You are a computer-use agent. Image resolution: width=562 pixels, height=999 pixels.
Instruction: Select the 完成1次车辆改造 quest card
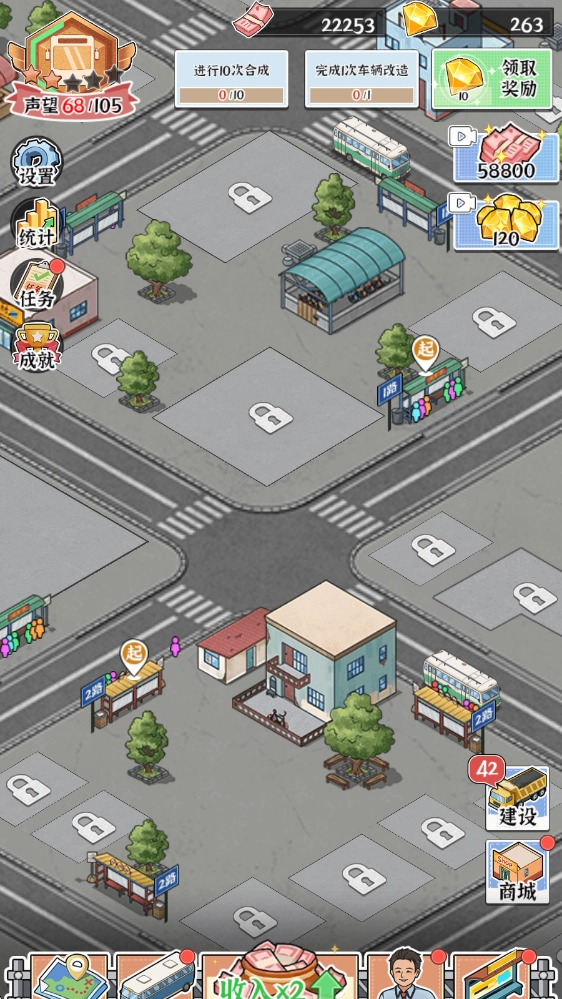(361, 79)
